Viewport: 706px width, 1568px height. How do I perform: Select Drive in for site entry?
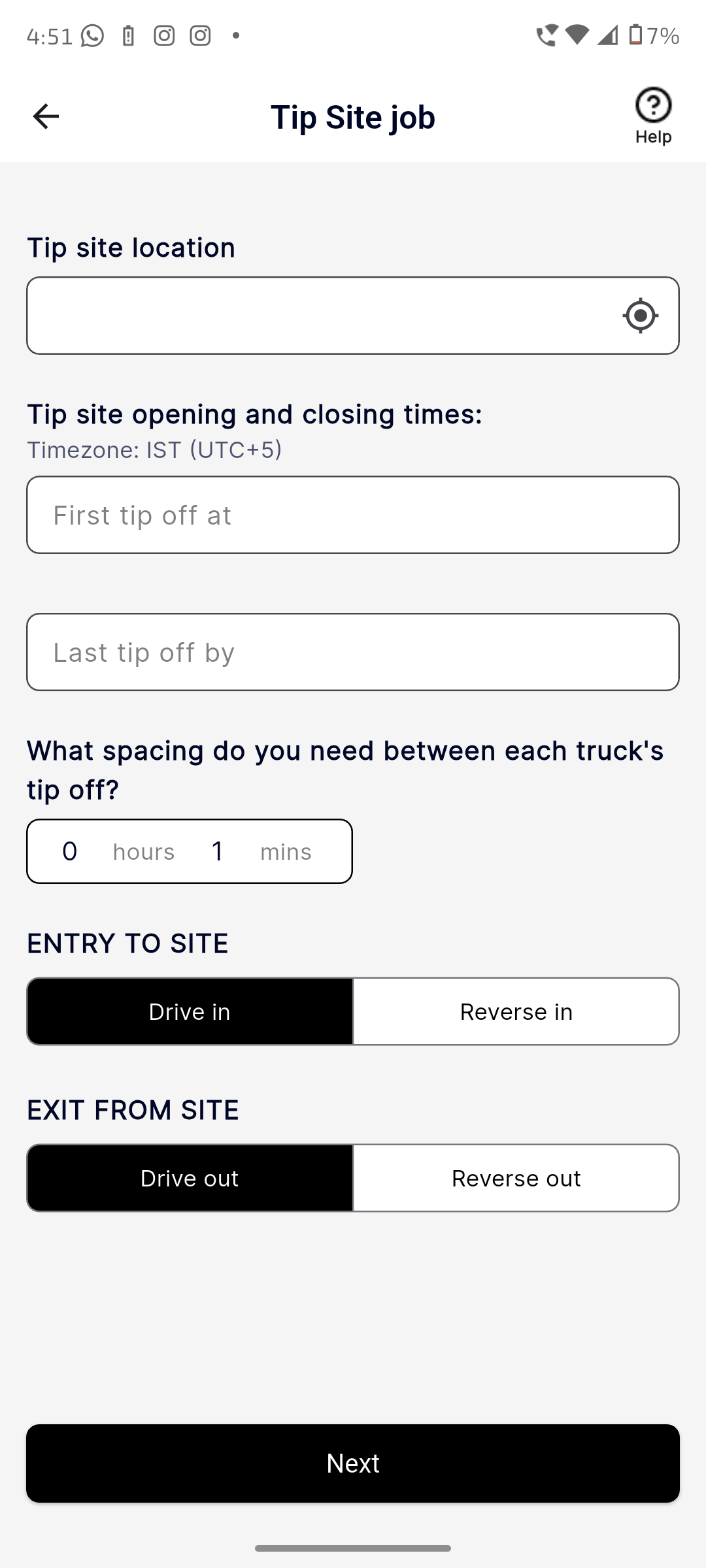point(190,1011)
